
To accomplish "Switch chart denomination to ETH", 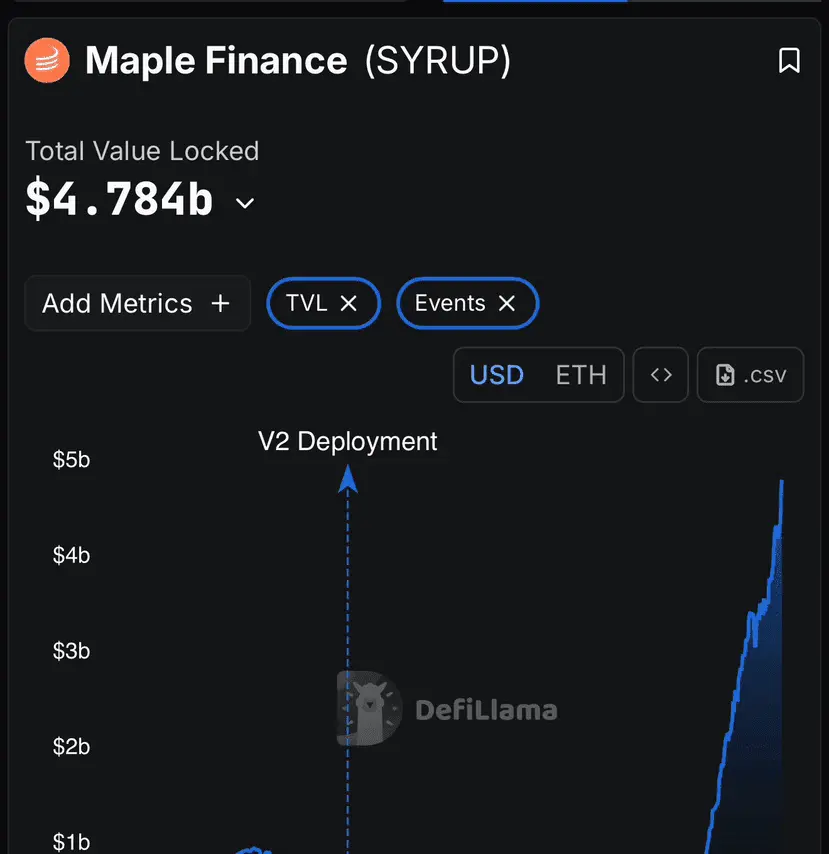I will coord(581,375).
